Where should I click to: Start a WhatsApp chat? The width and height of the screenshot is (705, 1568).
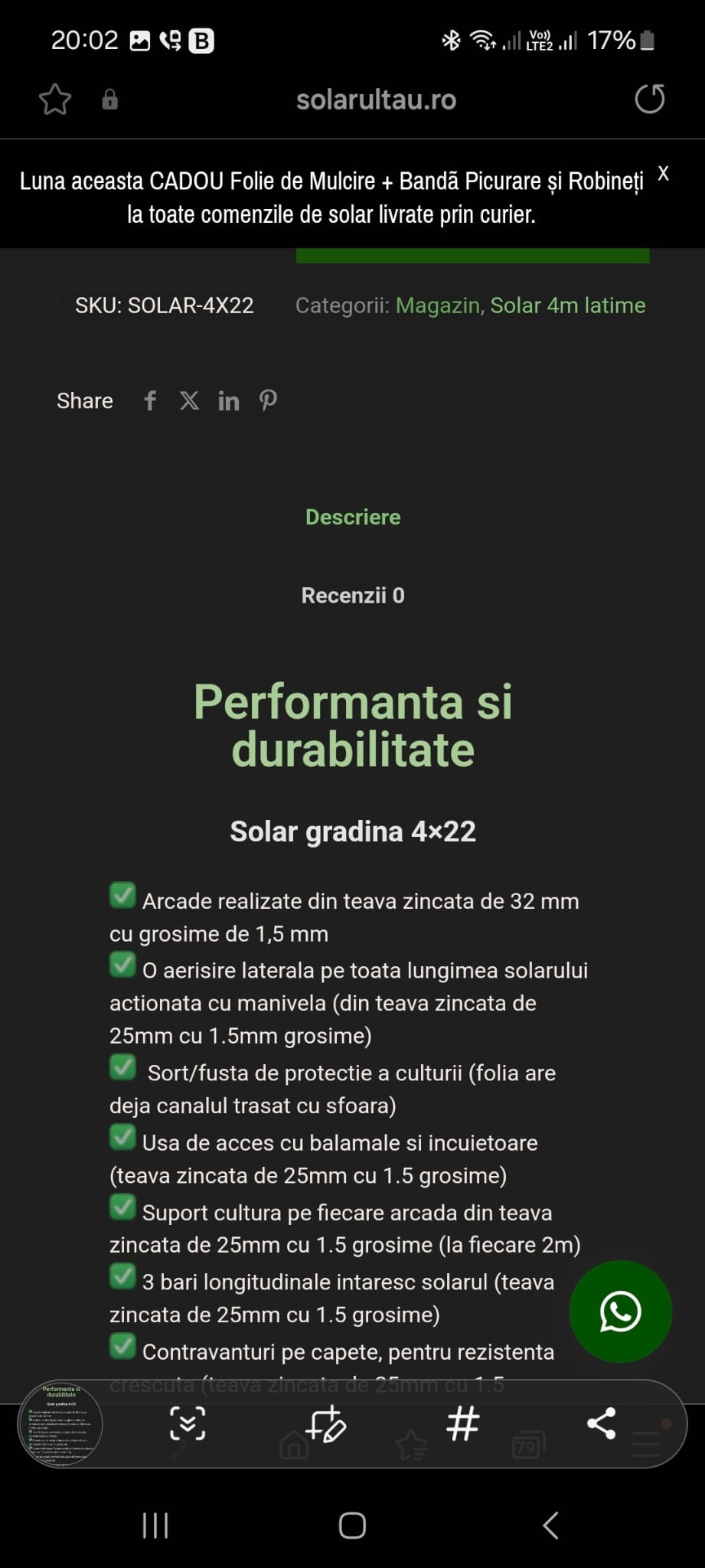[x=620, y=1312]
